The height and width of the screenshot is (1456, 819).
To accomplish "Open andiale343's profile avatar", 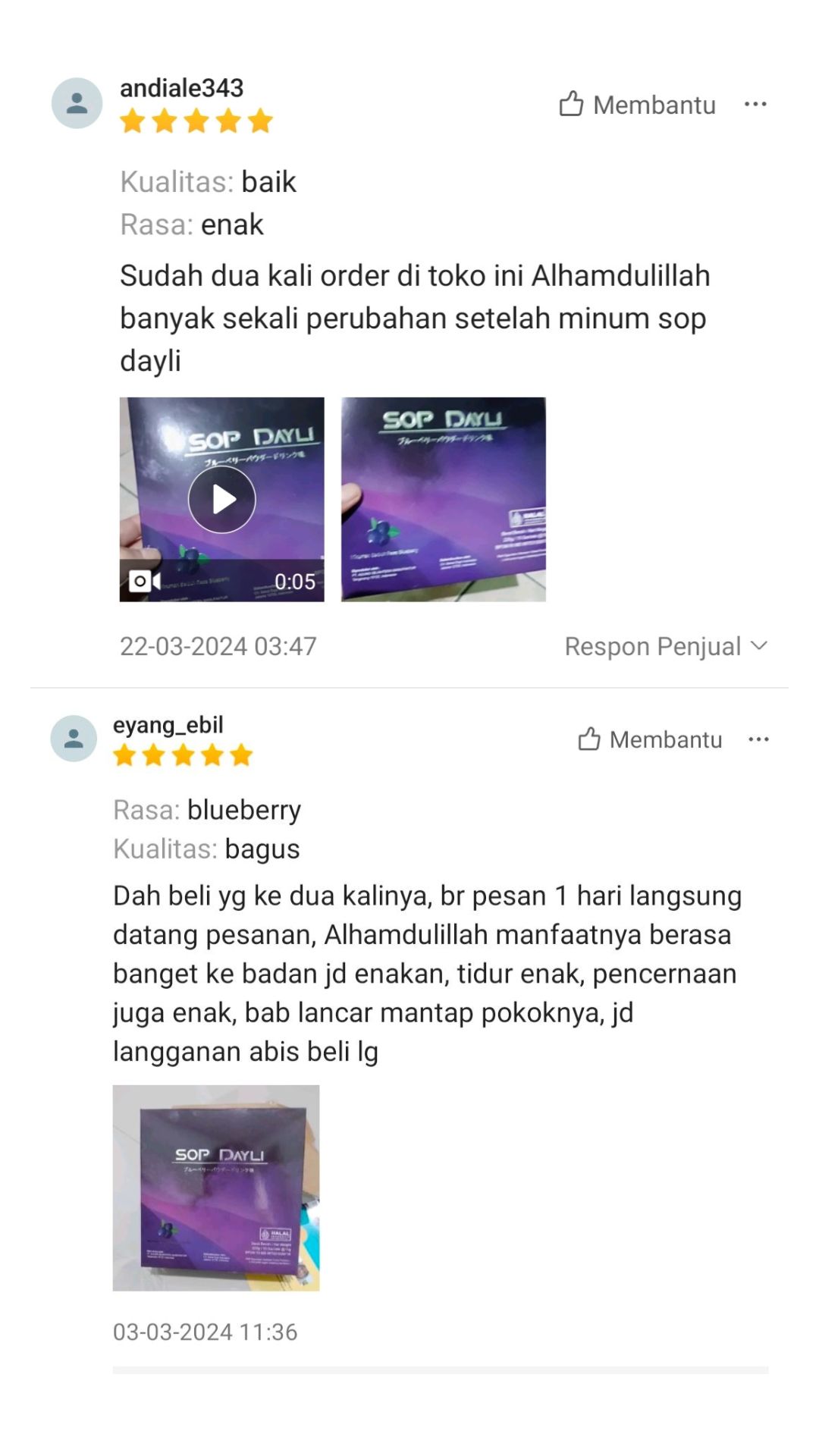I will (77, 103).
